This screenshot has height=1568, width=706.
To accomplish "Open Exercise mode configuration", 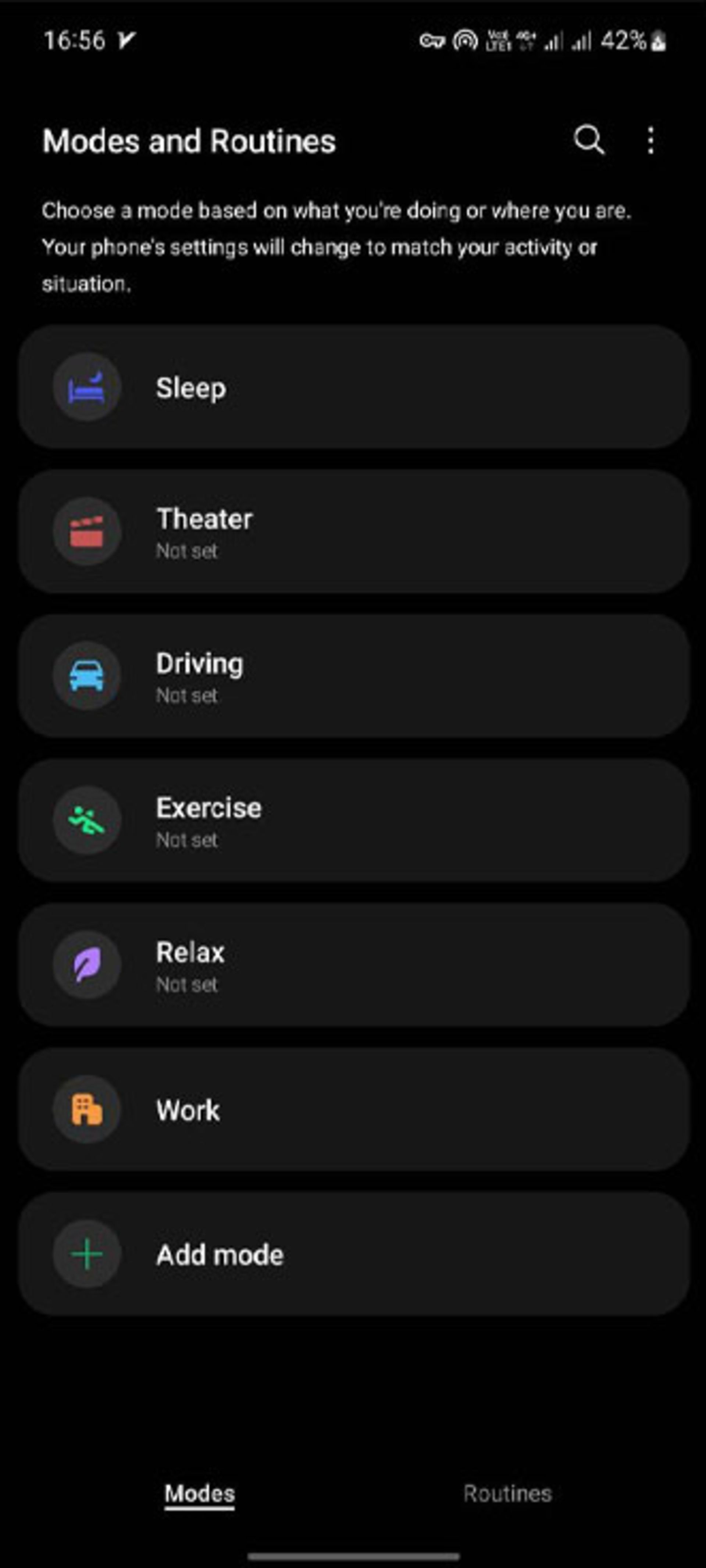I will pyautogui.click(x=353, y=821).
